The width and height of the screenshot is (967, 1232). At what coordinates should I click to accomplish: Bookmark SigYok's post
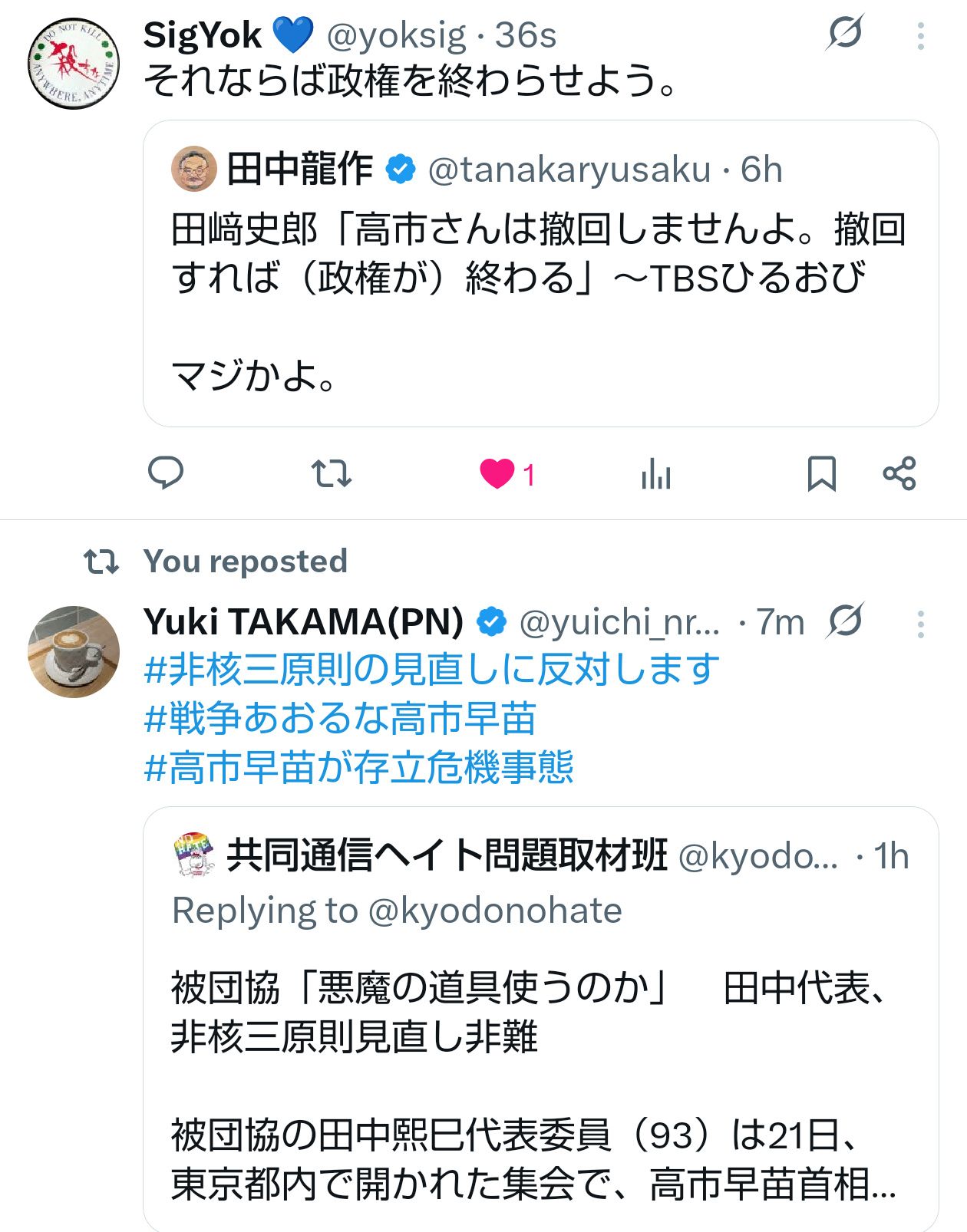[821, 474]
